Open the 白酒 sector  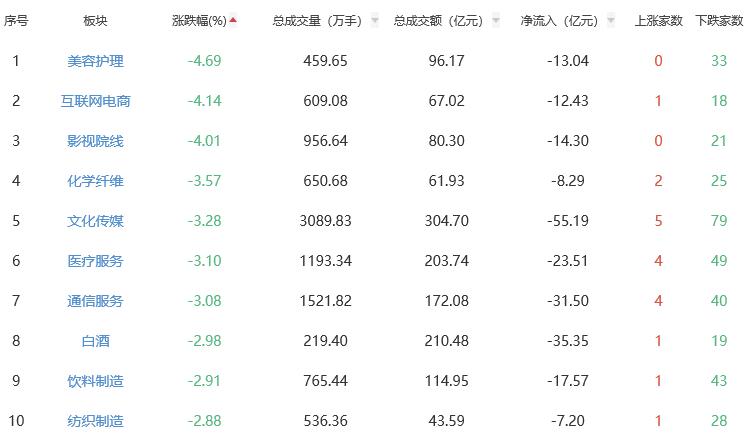coord(96,341)
